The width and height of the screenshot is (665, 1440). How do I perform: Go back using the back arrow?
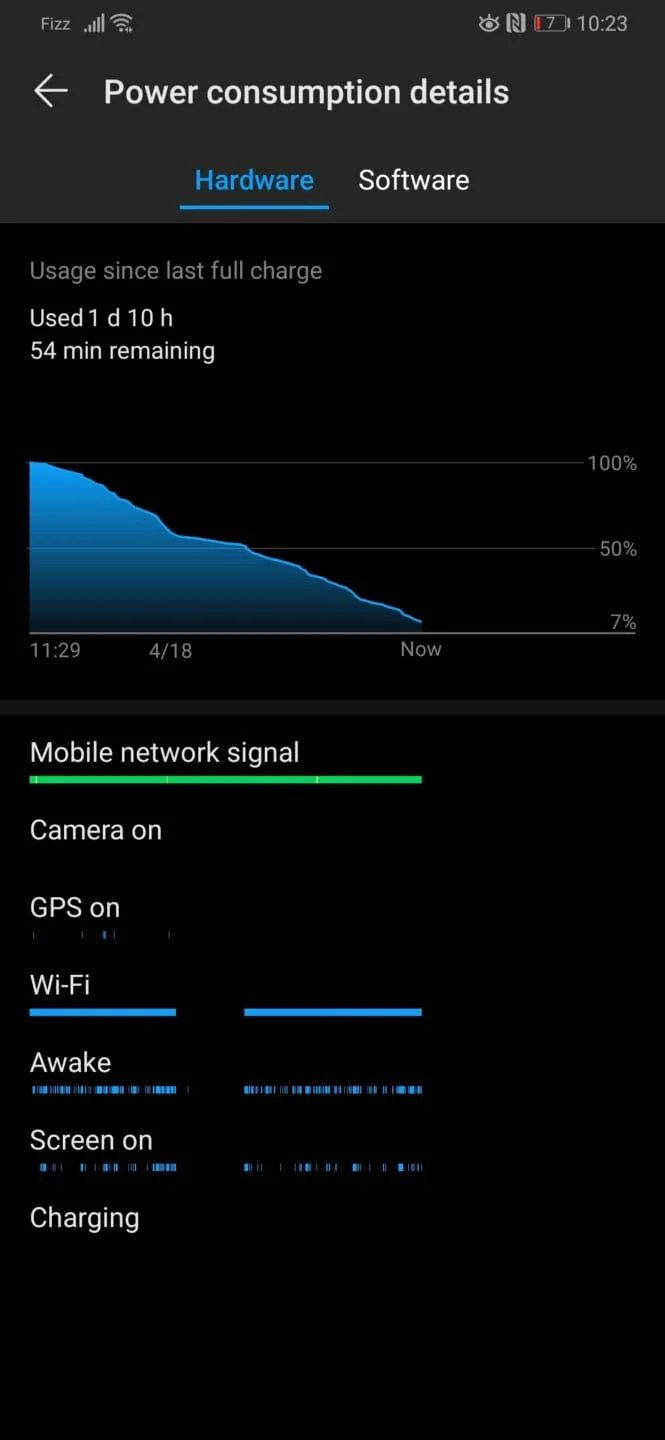(x=51, y=91)
